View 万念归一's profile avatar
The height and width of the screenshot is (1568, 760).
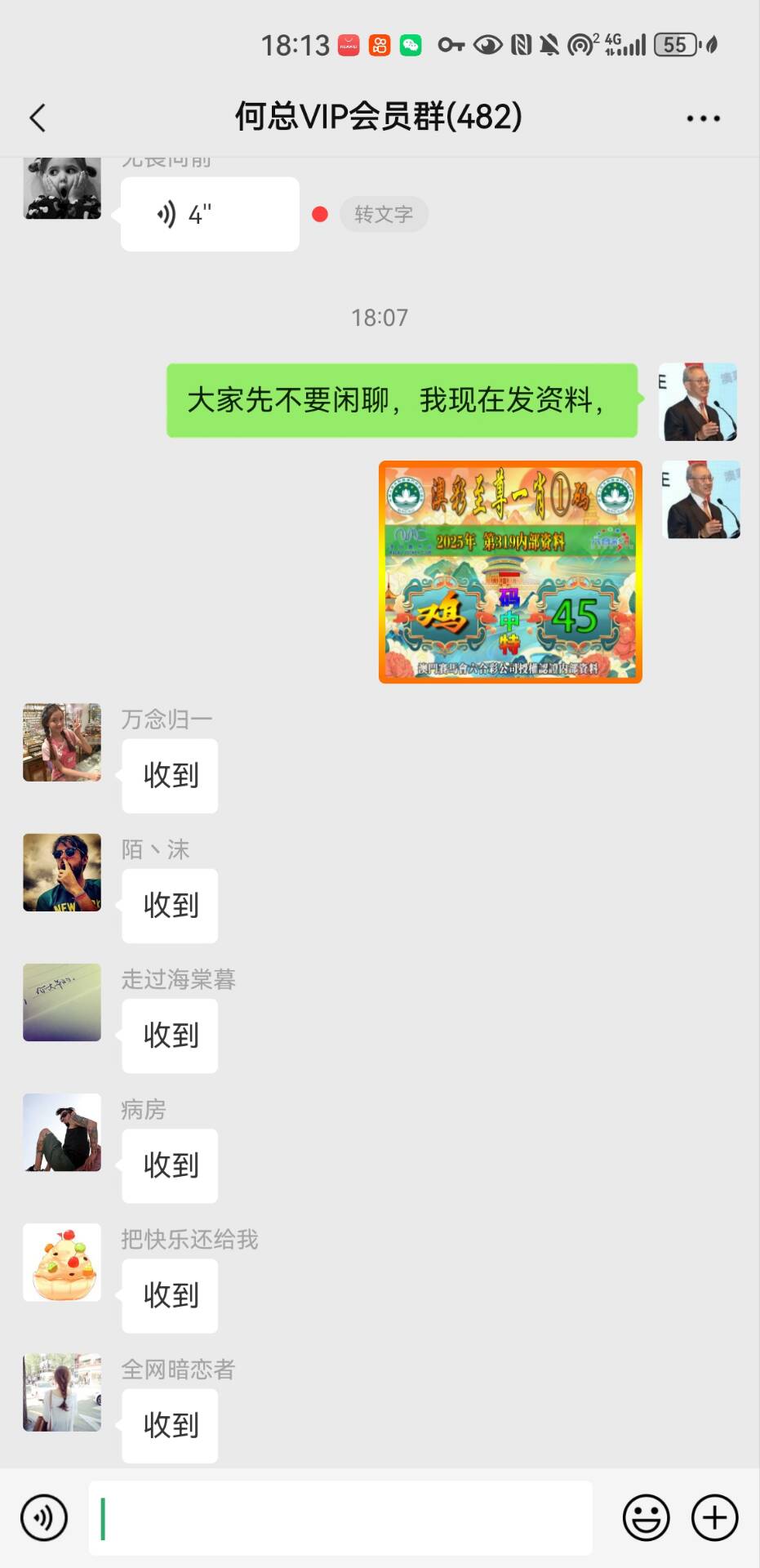[62, 742]
